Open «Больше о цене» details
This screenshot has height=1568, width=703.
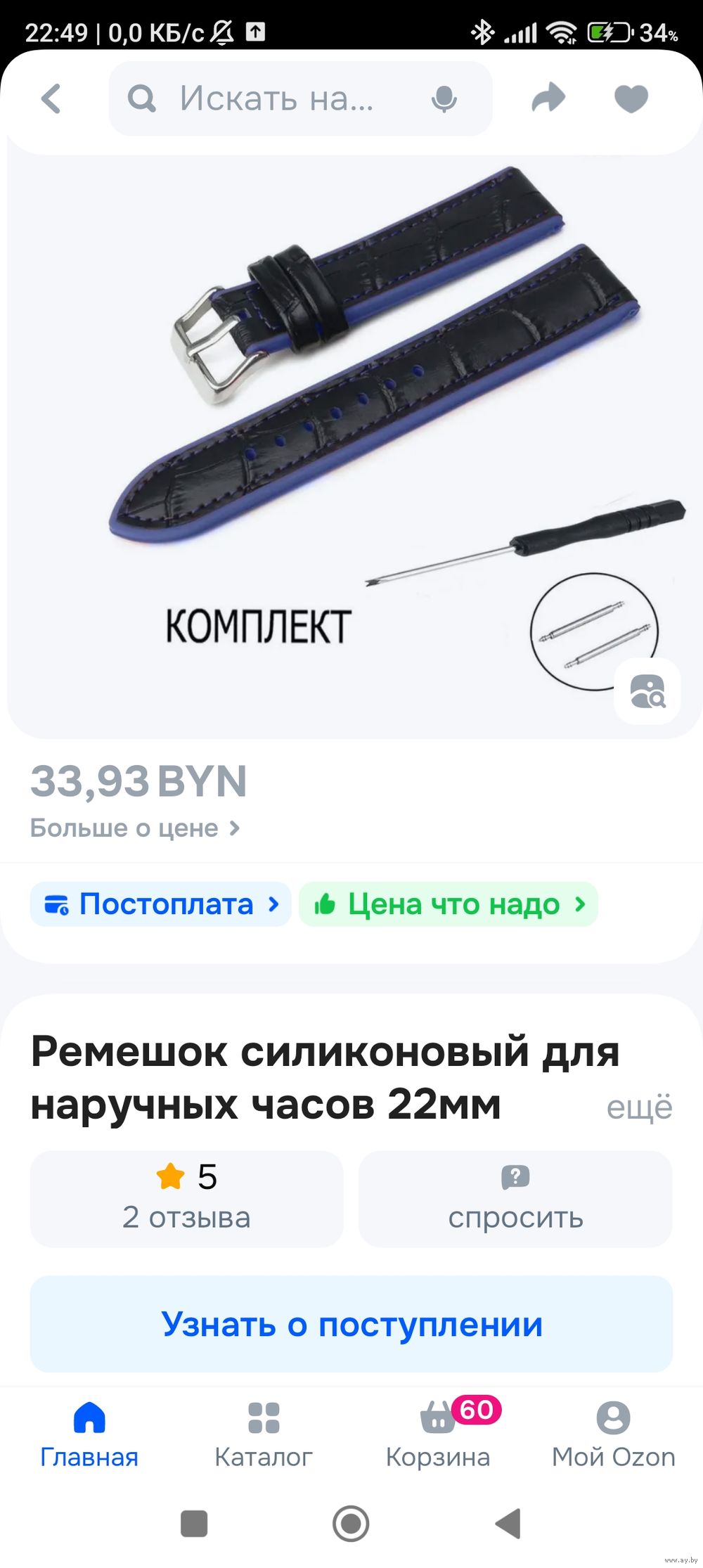tap(135, 828)
